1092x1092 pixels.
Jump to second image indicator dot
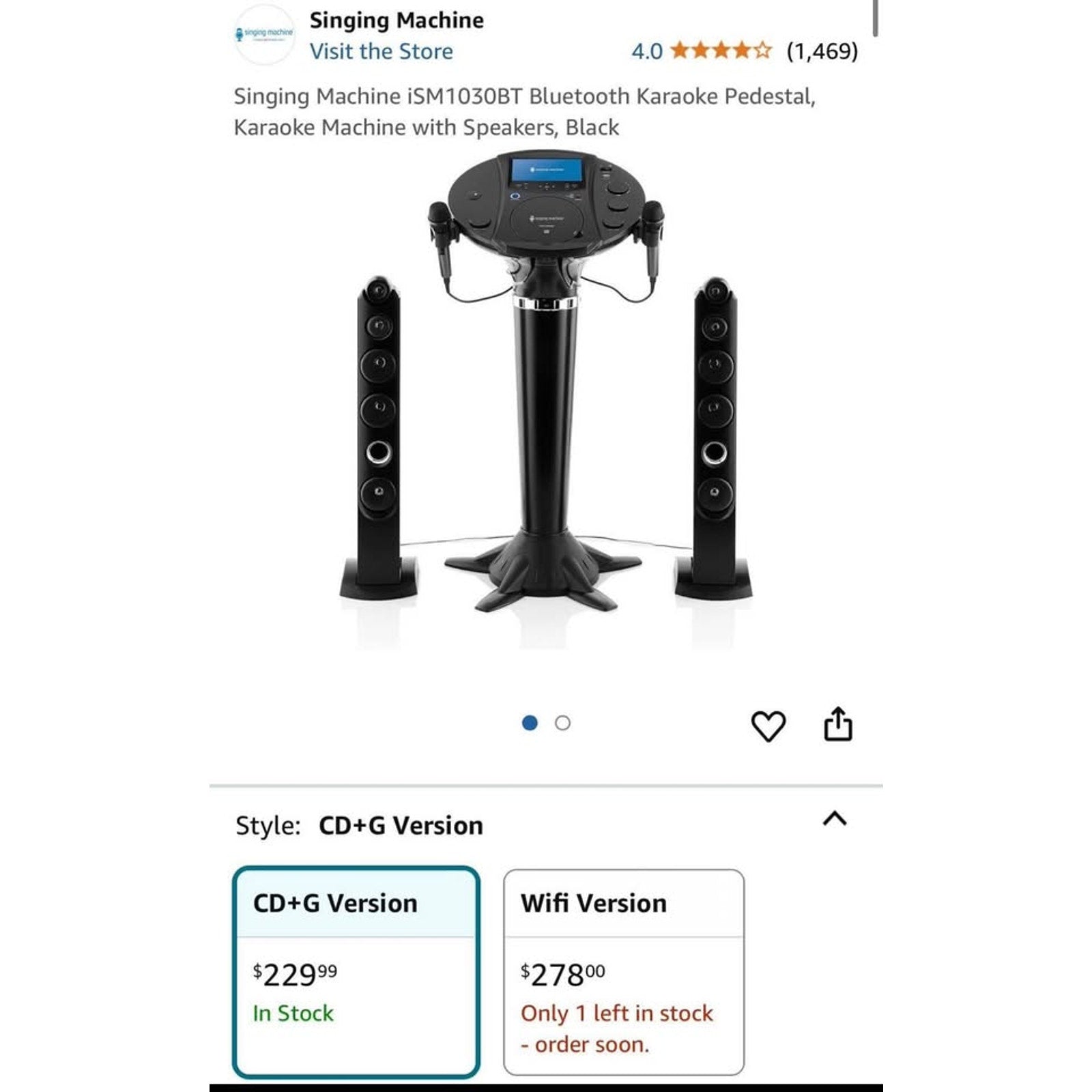pyautogui.click(x=562, y=723)
